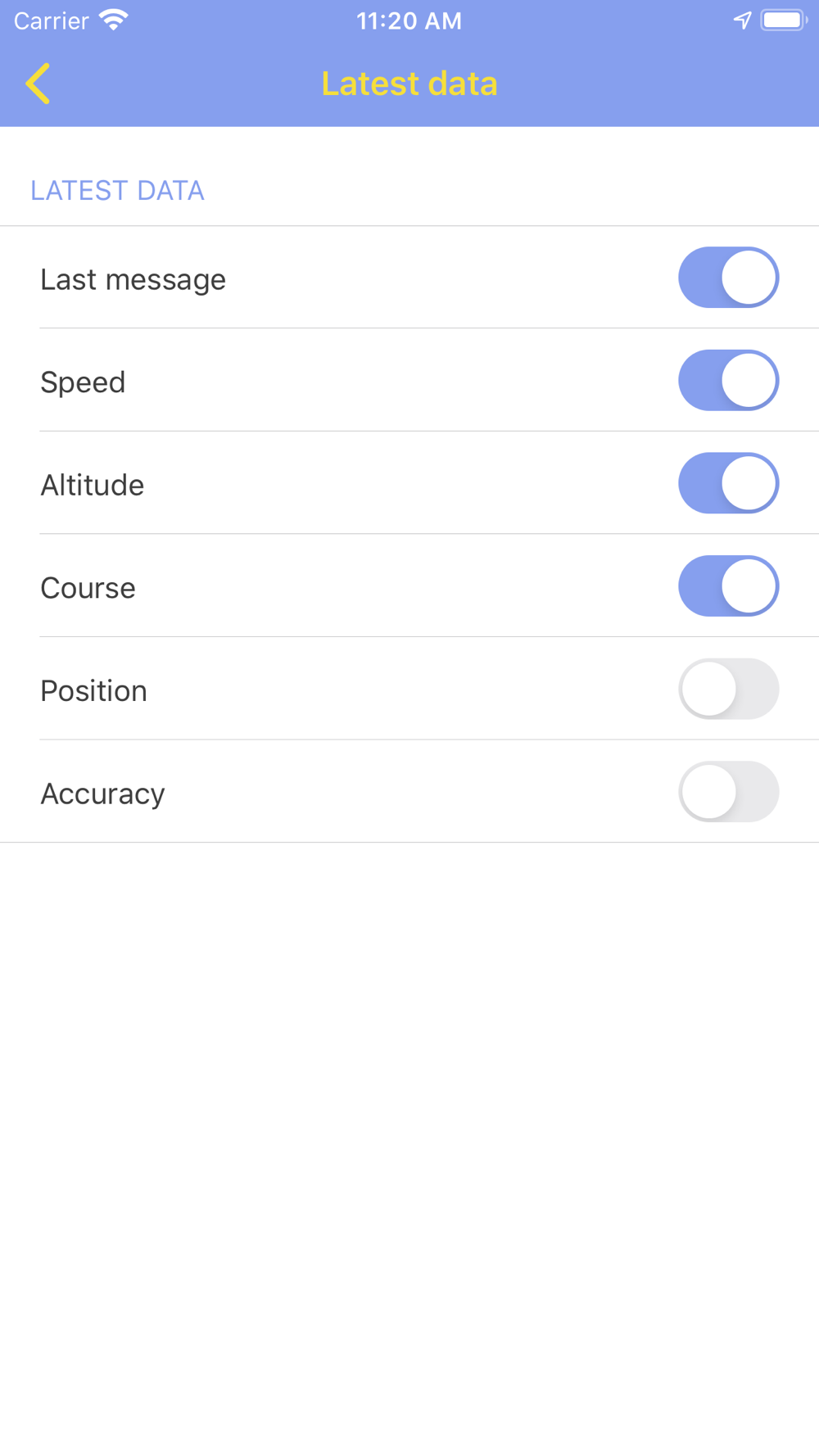Go back using the yellow arrow
This screenshot has width=819, height=1456.
point(38,84)
